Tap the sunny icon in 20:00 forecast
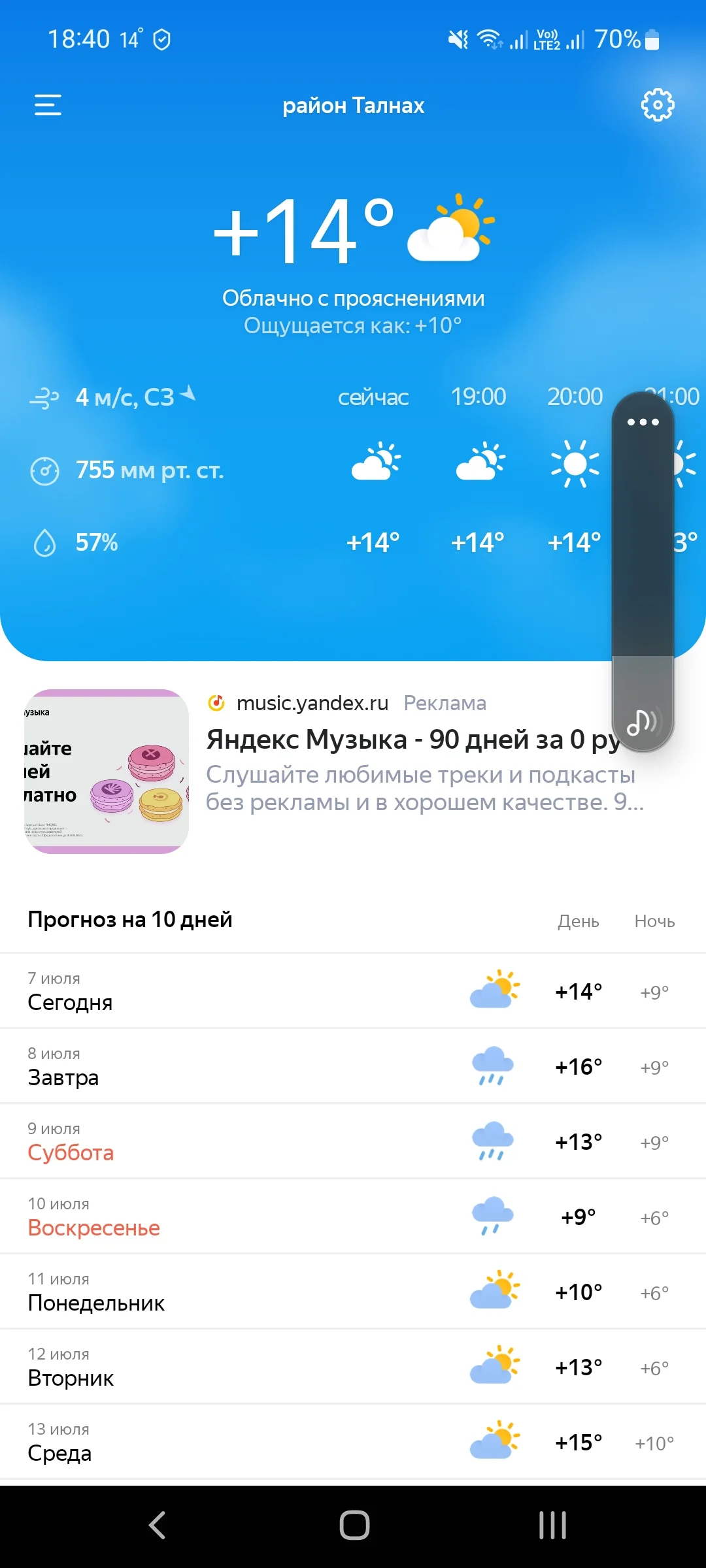 575,464
